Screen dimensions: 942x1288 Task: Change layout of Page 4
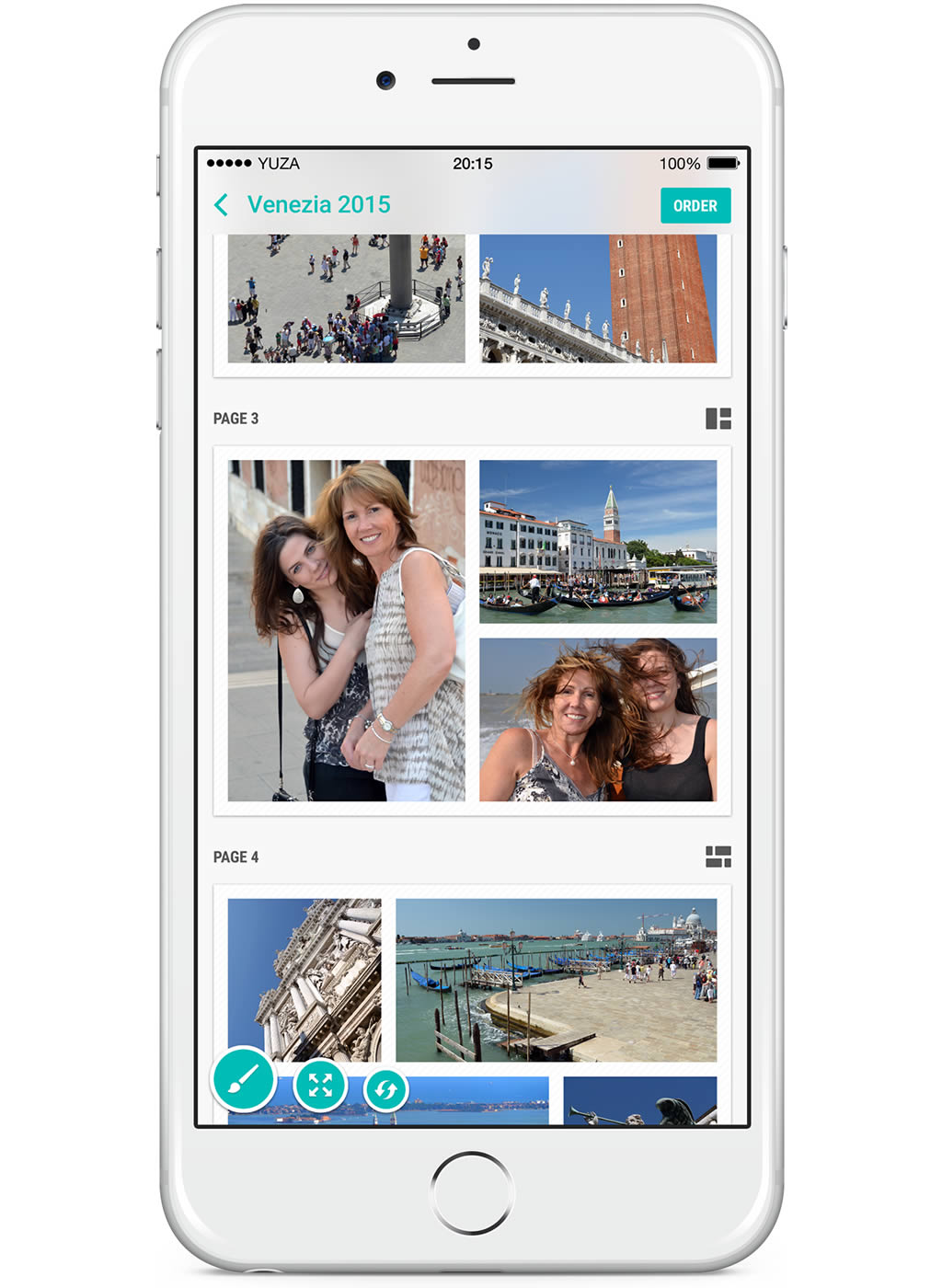tap(718, 857)
